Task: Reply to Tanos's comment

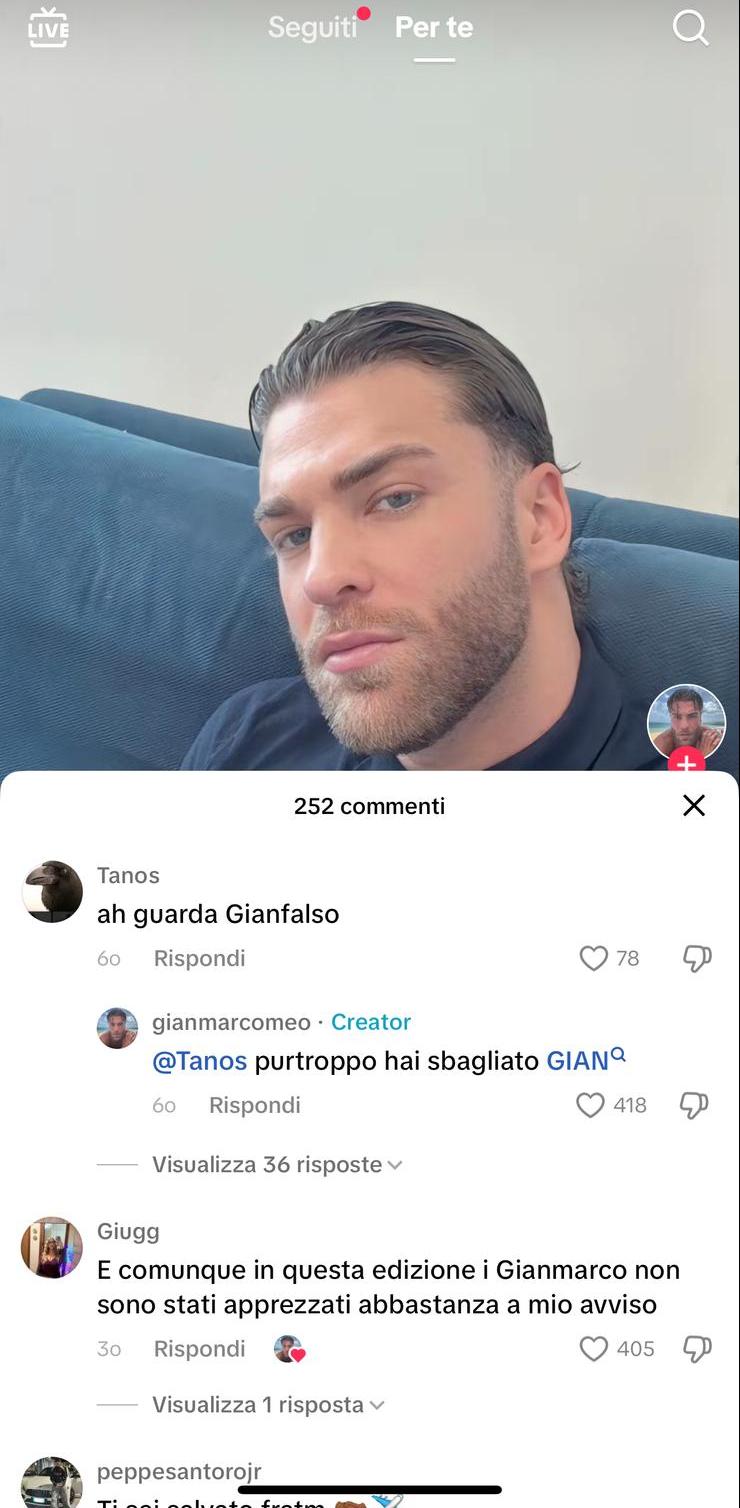Action: [x=199, y=958]
